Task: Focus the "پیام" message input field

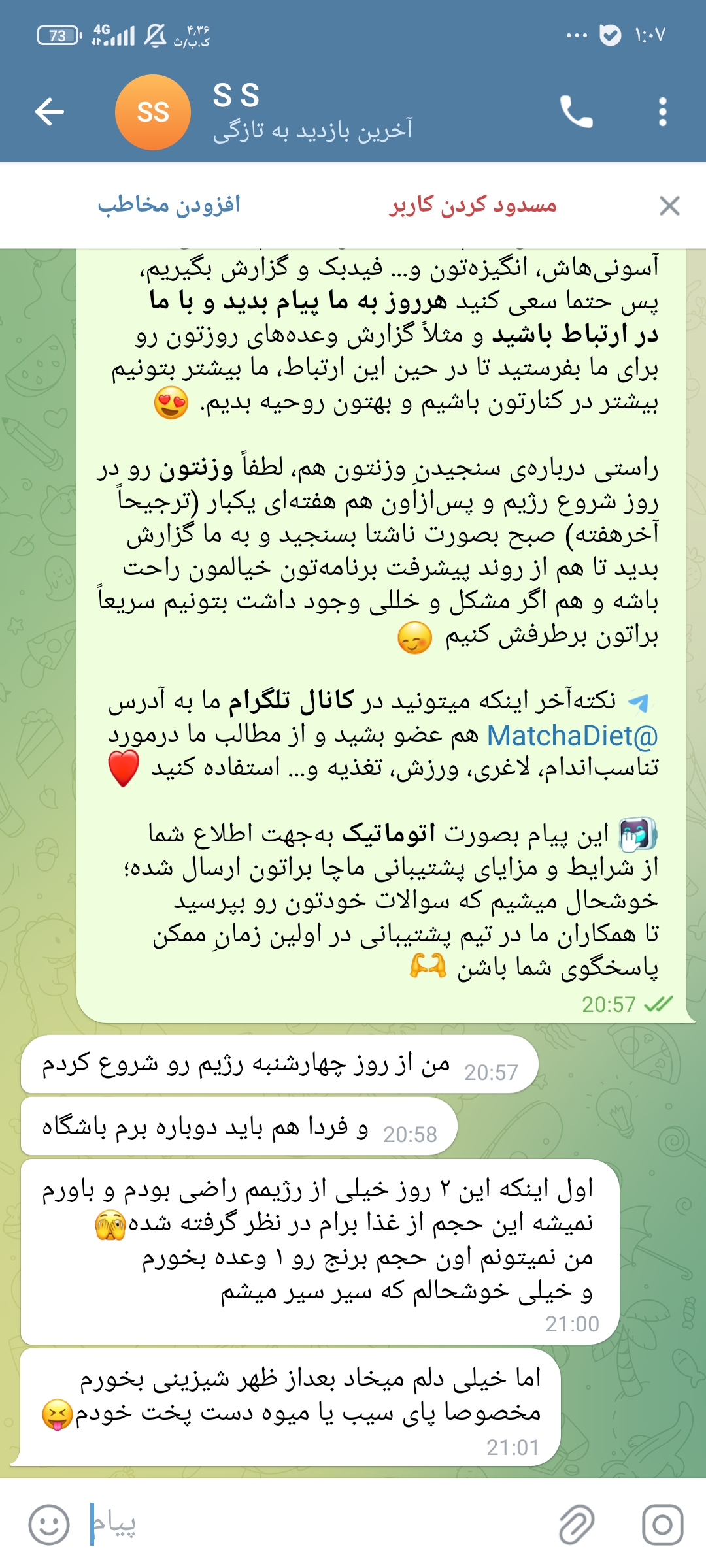Action: tap(314, 1525)
